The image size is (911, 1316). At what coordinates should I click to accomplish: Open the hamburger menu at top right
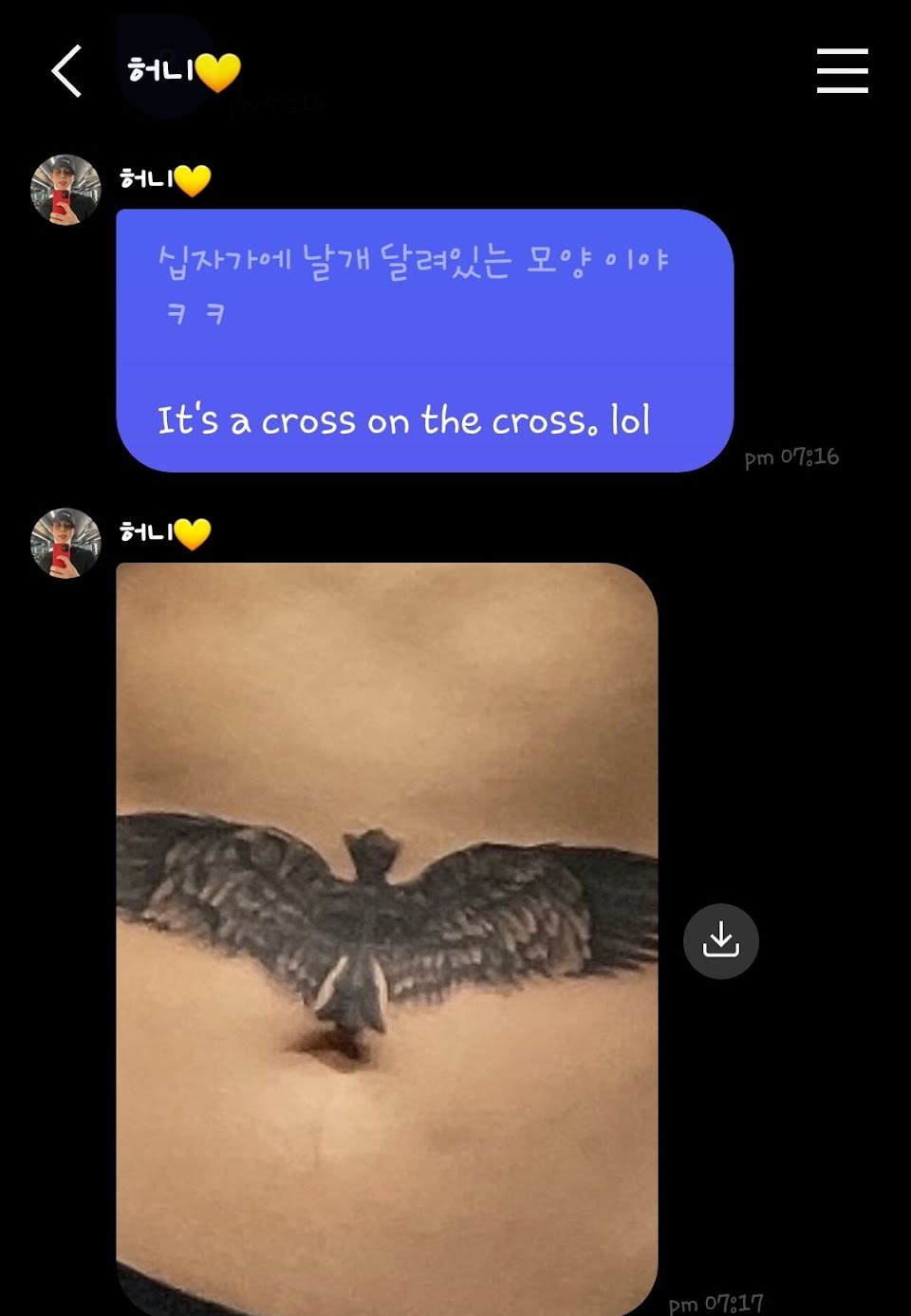click(x=842, y=71)
